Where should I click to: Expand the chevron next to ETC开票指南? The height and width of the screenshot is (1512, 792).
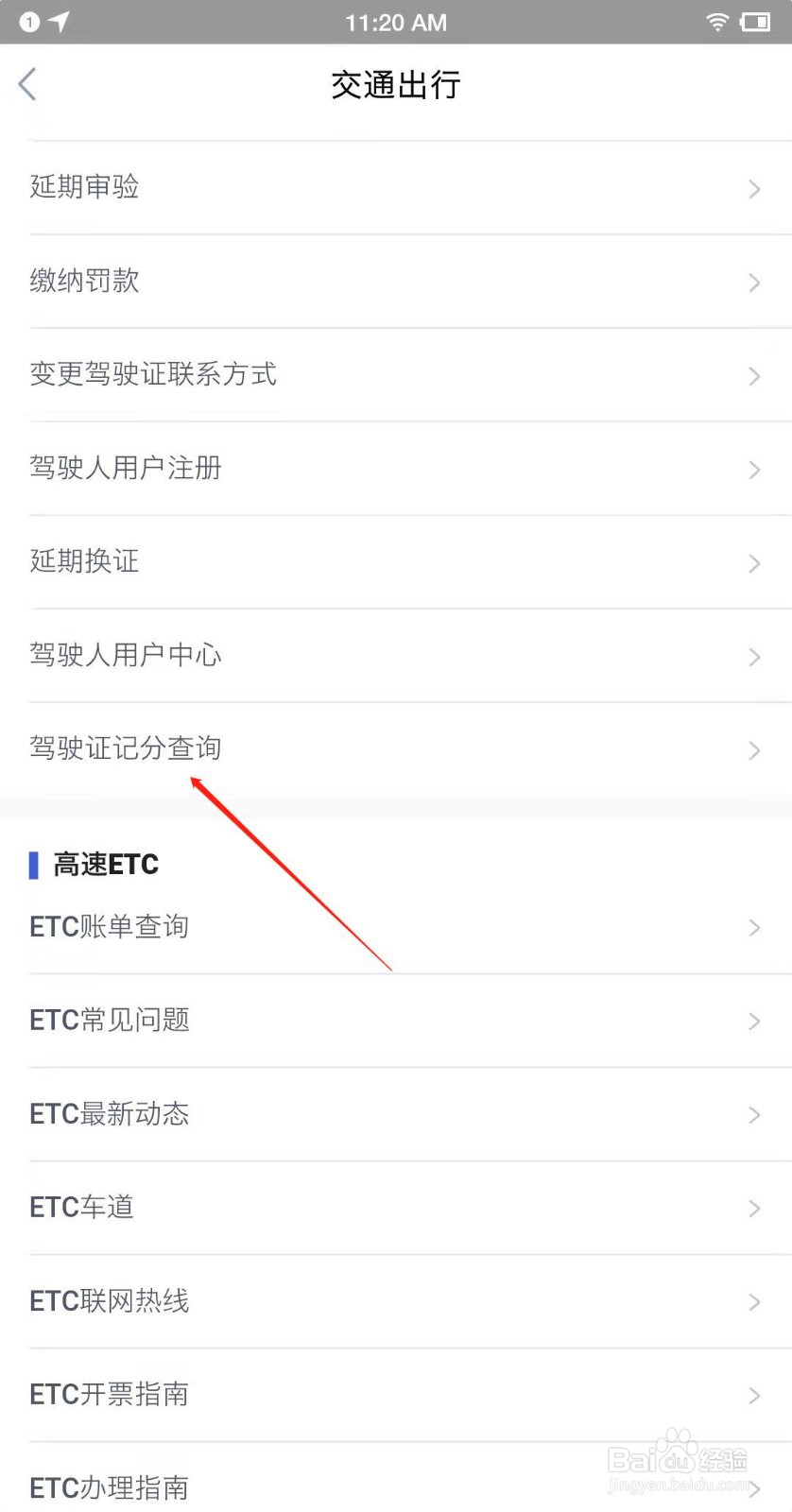[x=754, y=1395]
